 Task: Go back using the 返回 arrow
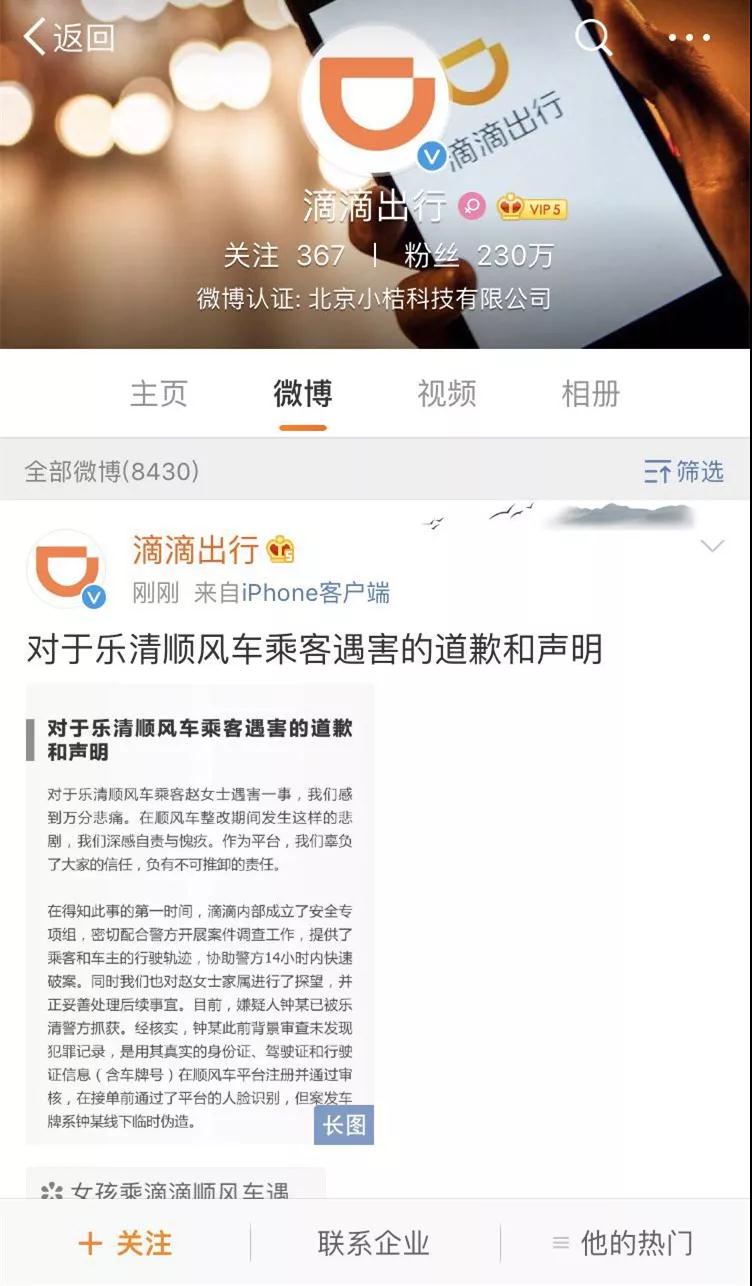[68, 37]
